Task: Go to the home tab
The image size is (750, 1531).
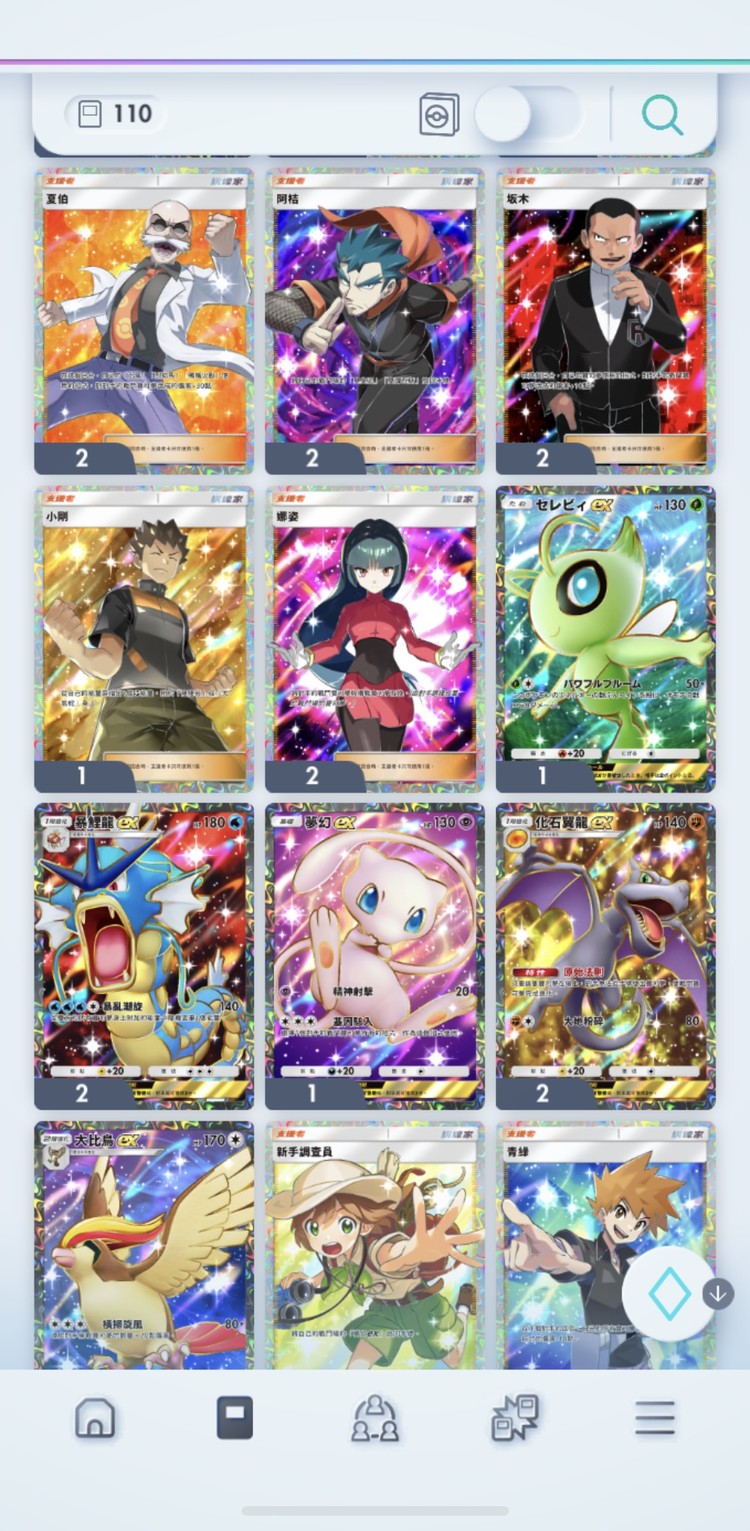Action: [95, 1418]
